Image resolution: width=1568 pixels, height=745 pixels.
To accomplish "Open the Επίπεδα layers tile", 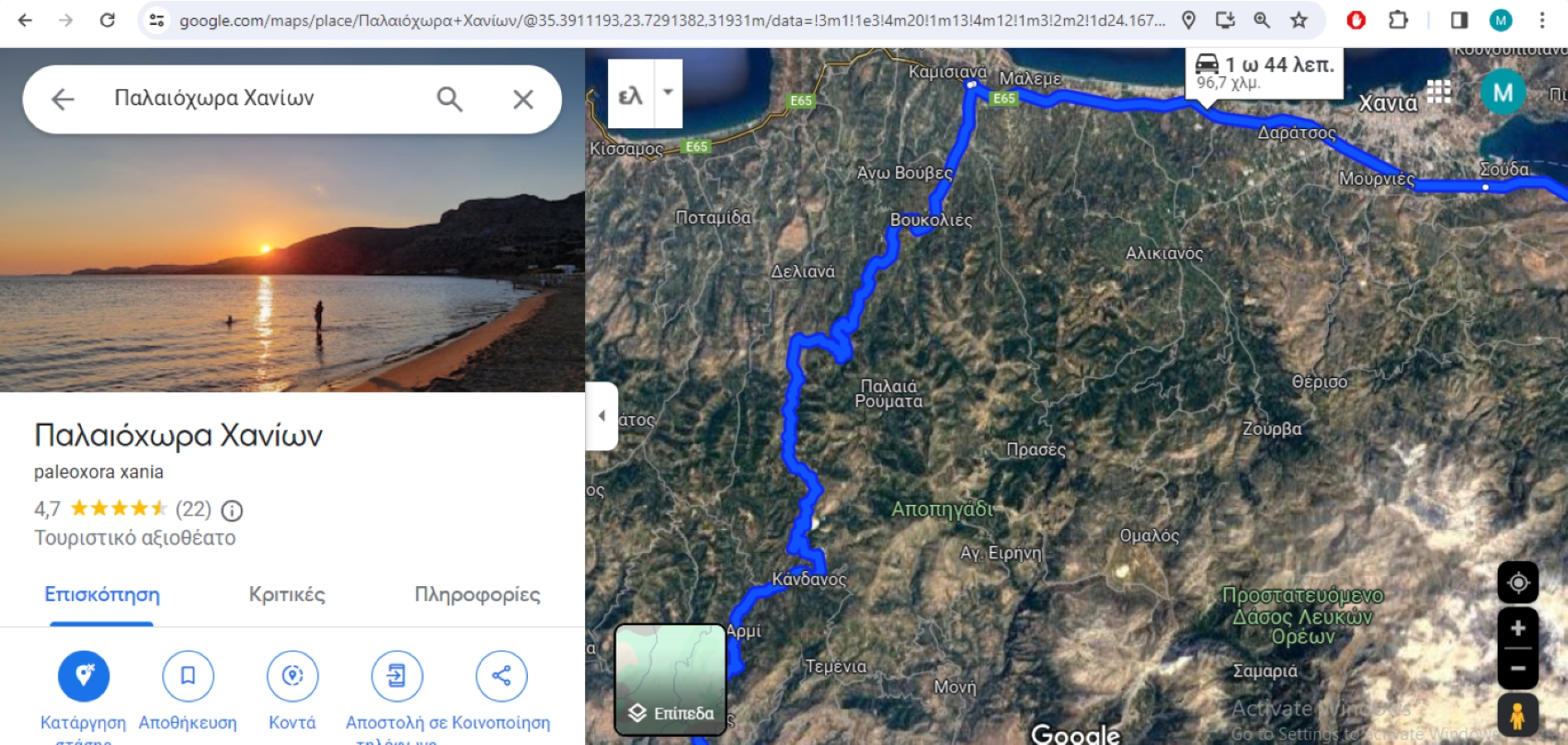I will (670, 680).
